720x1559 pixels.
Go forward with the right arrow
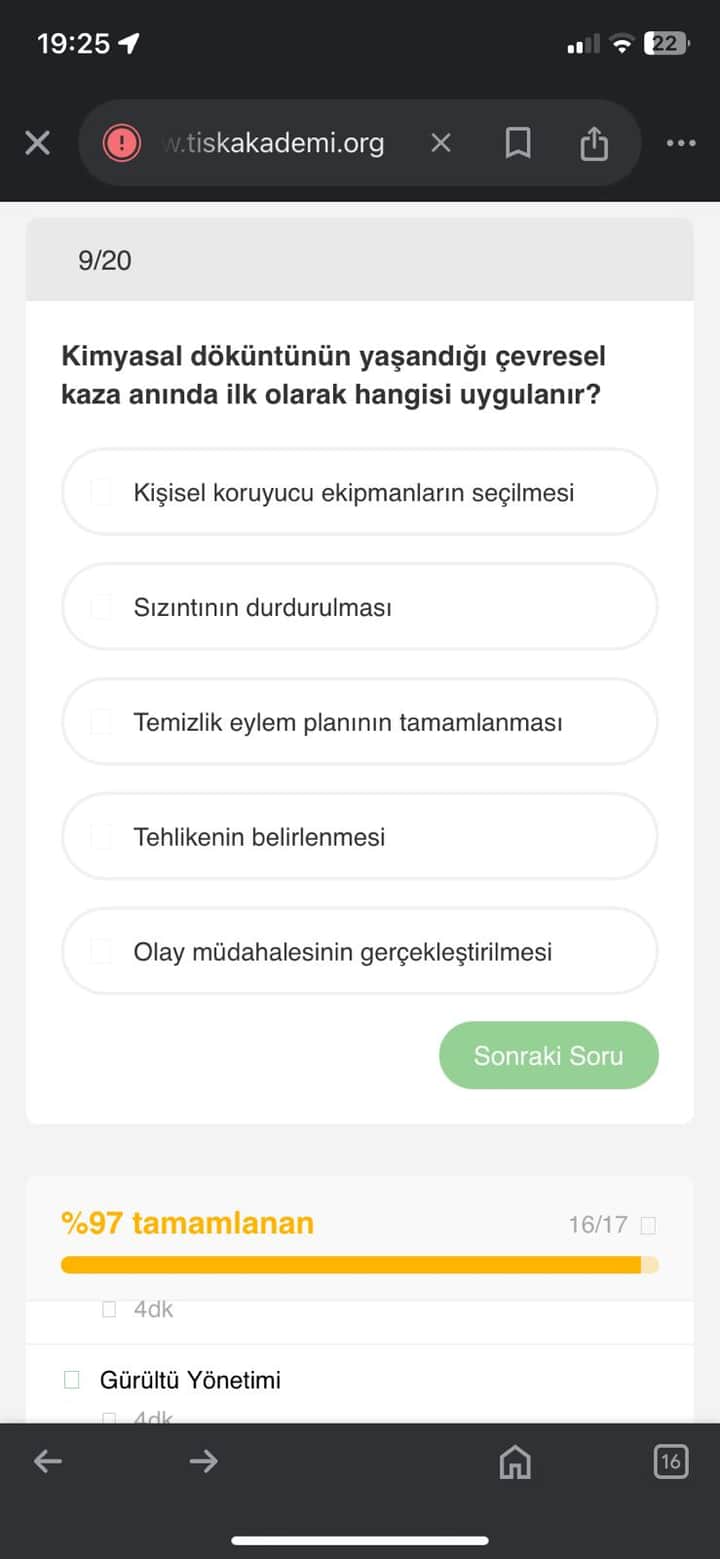[x=203, y=1462]
